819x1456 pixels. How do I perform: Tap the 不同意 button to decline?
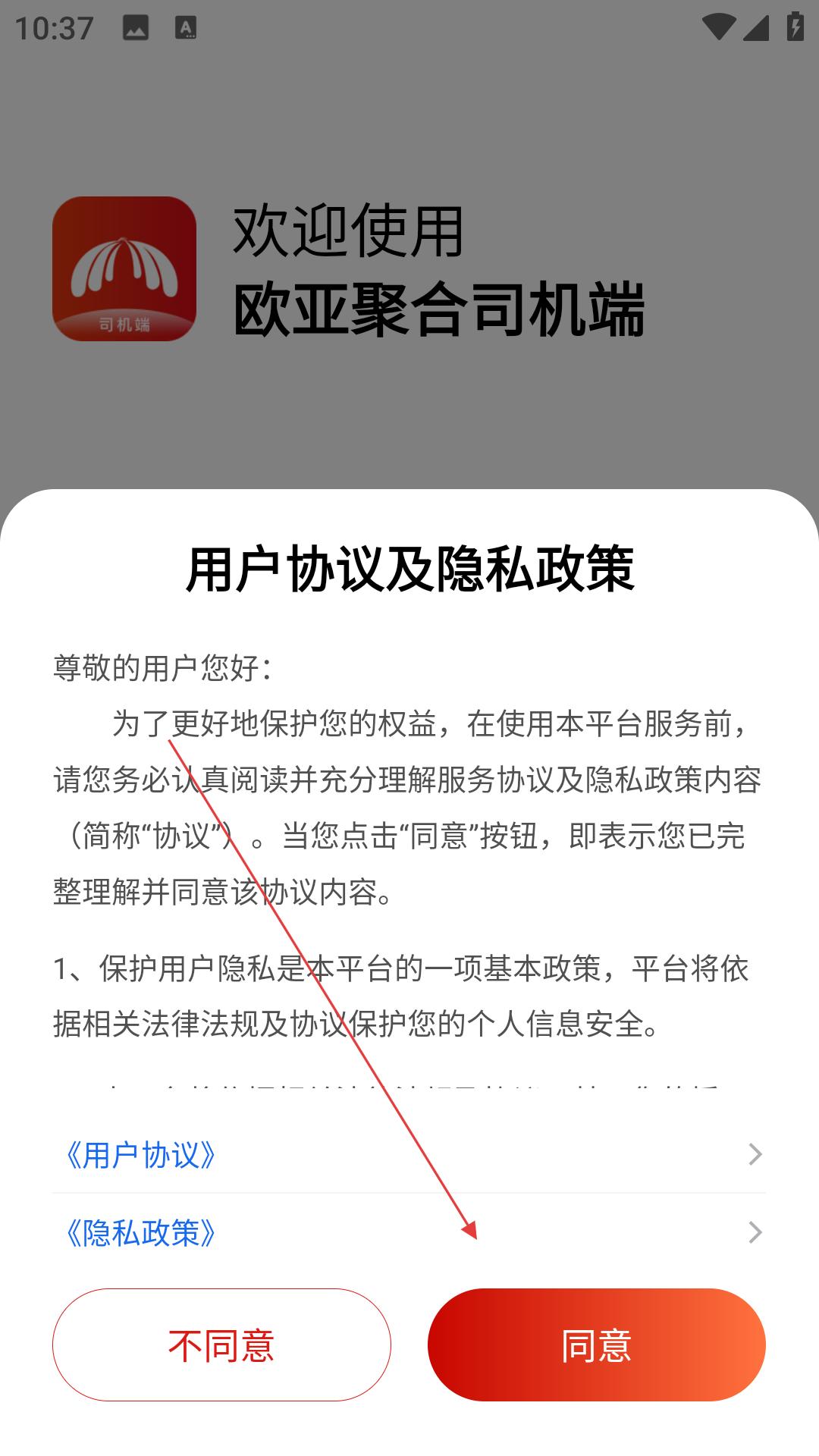tap(221, 1345)
